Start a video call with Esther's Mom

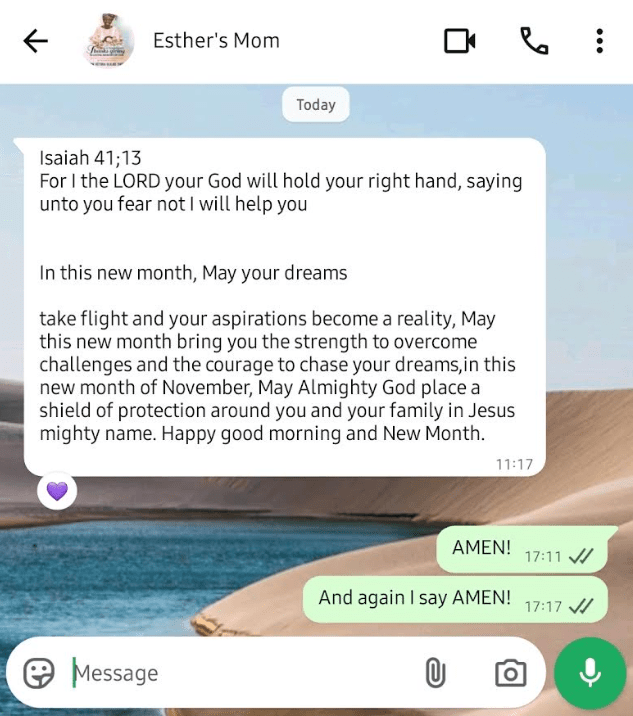459,41
